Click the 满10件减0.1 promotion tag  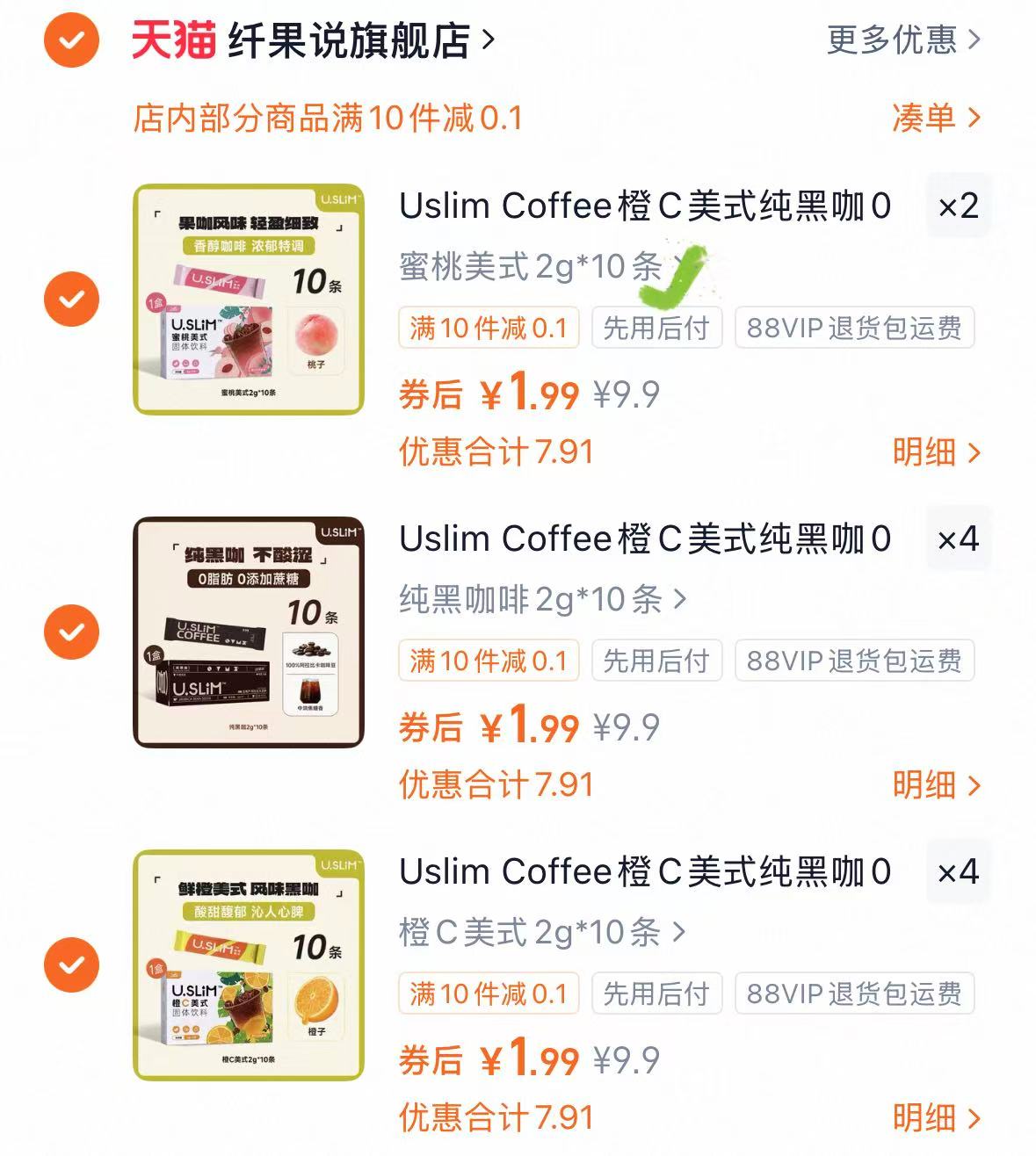coord(489,327)
